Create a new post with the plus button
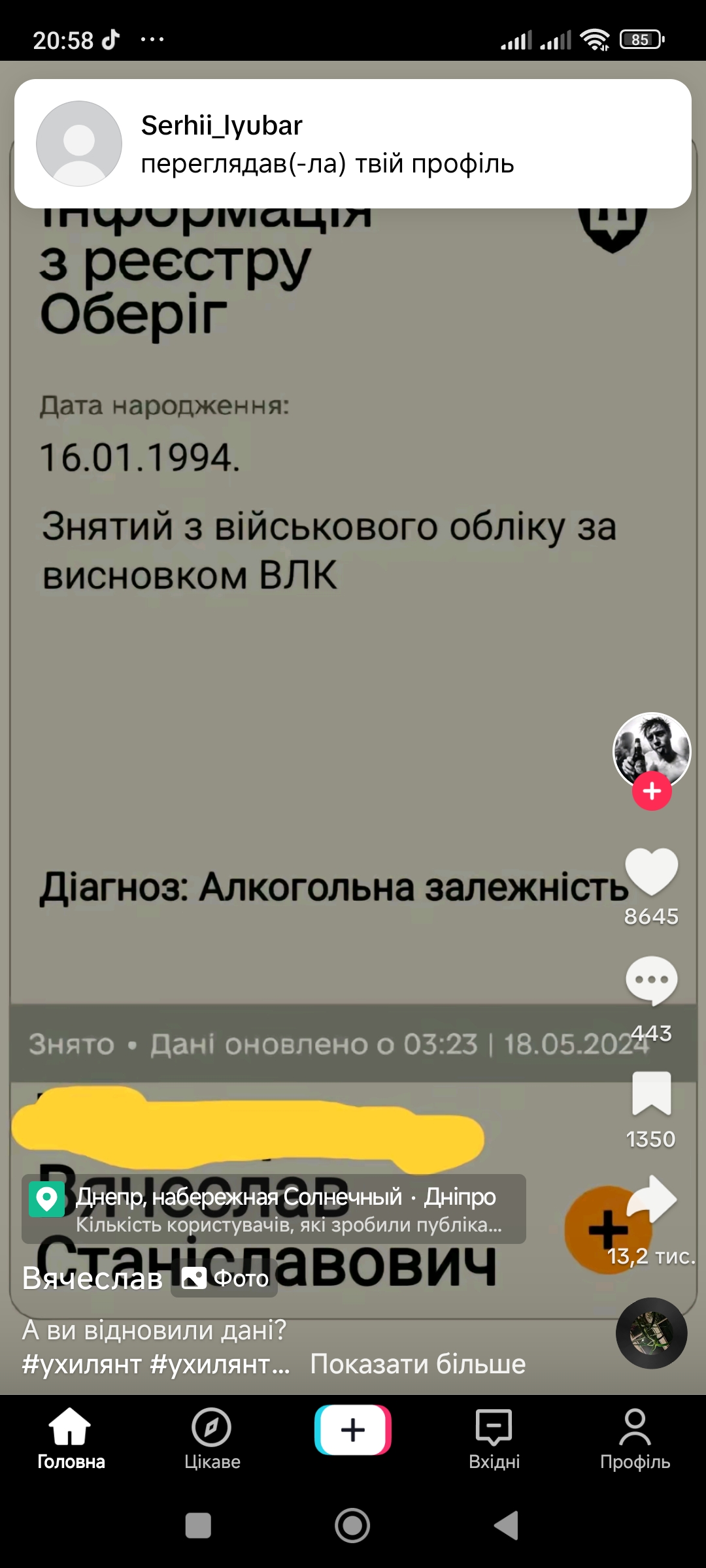This screenshot has width=706, height=1568. [x=353, y=1429]
